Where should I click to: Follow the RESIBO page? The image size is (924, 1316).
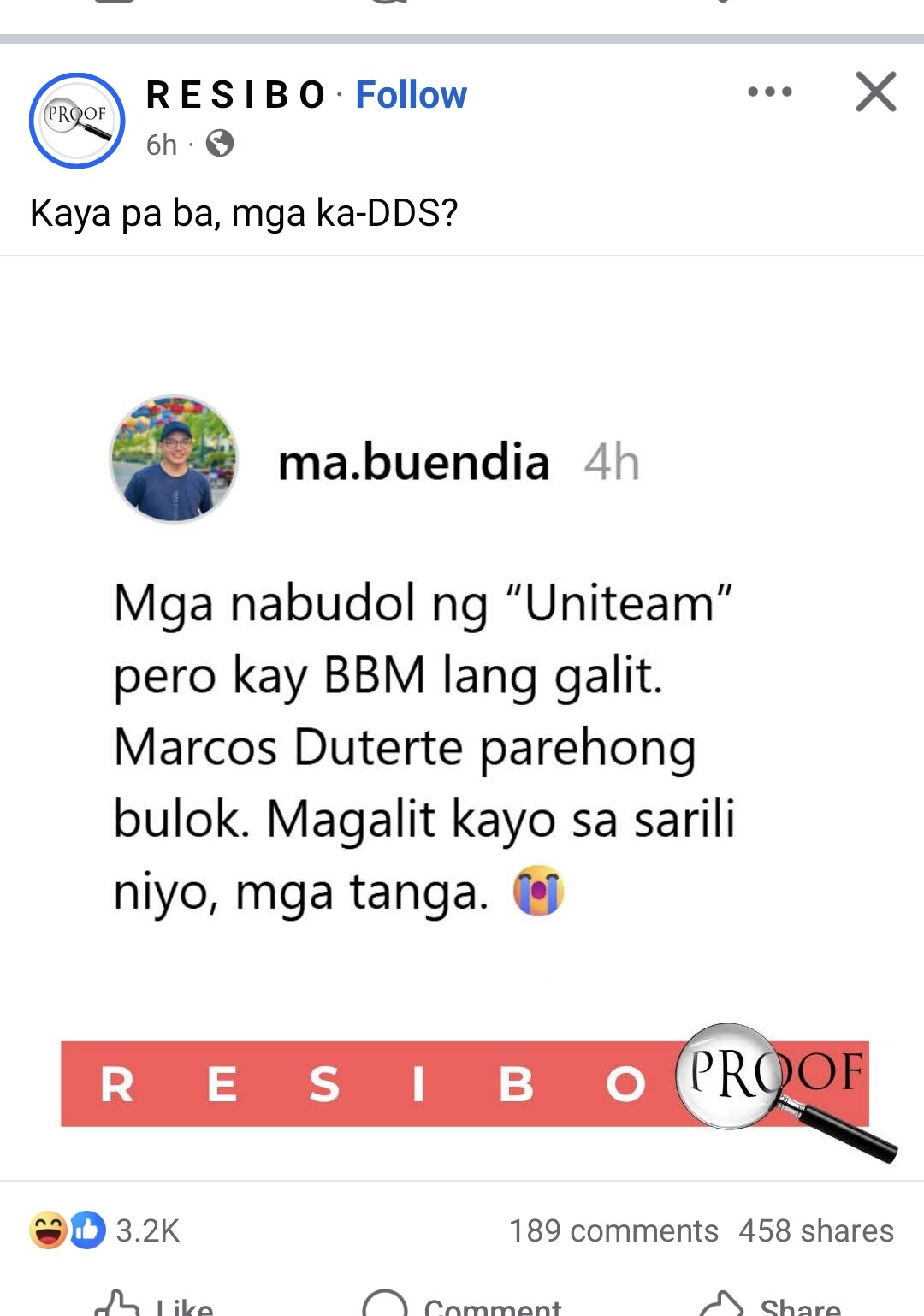coord(411,95)
